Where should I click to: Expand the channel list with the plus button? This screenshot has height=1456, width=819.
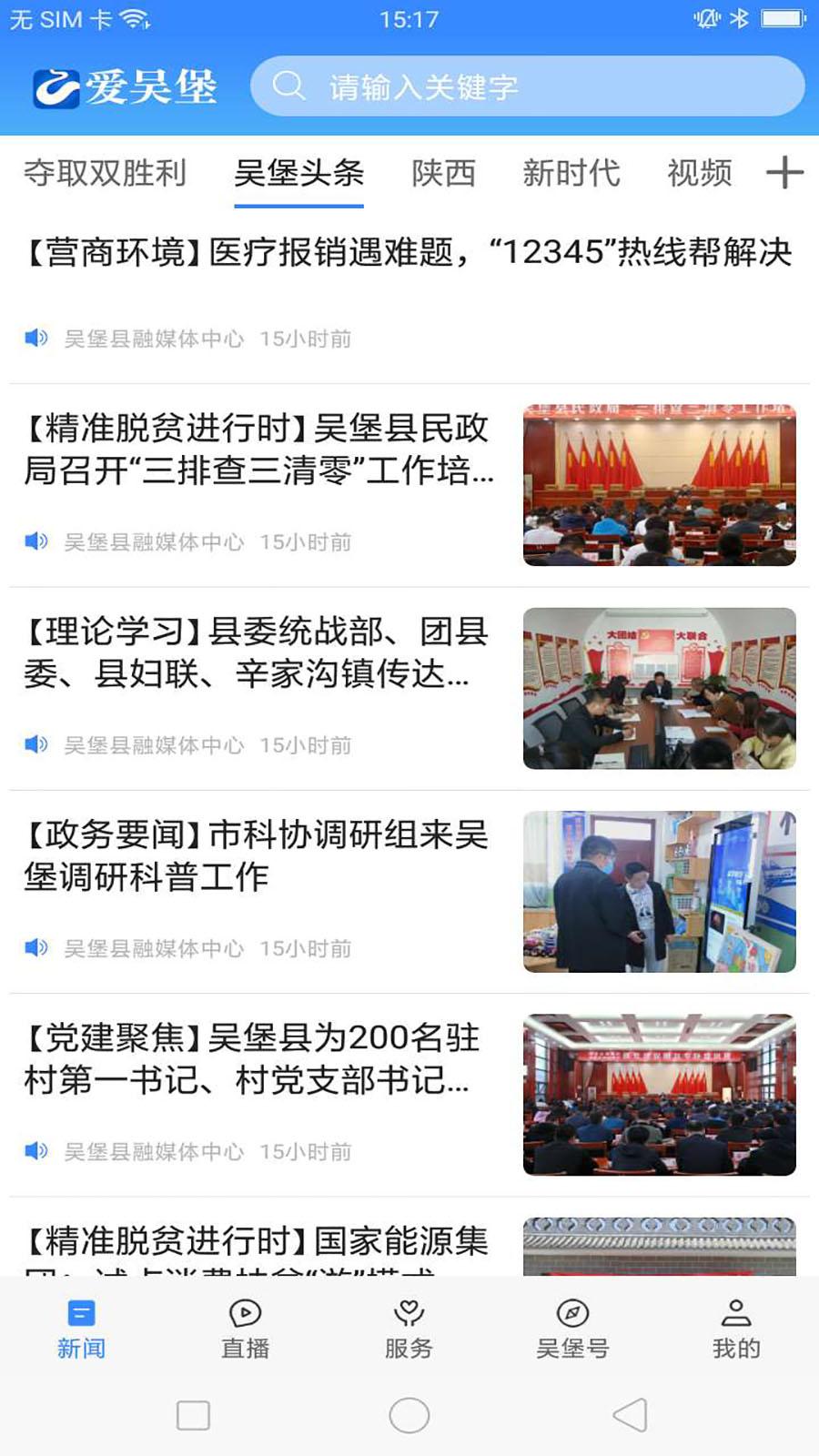click(783, 173)
